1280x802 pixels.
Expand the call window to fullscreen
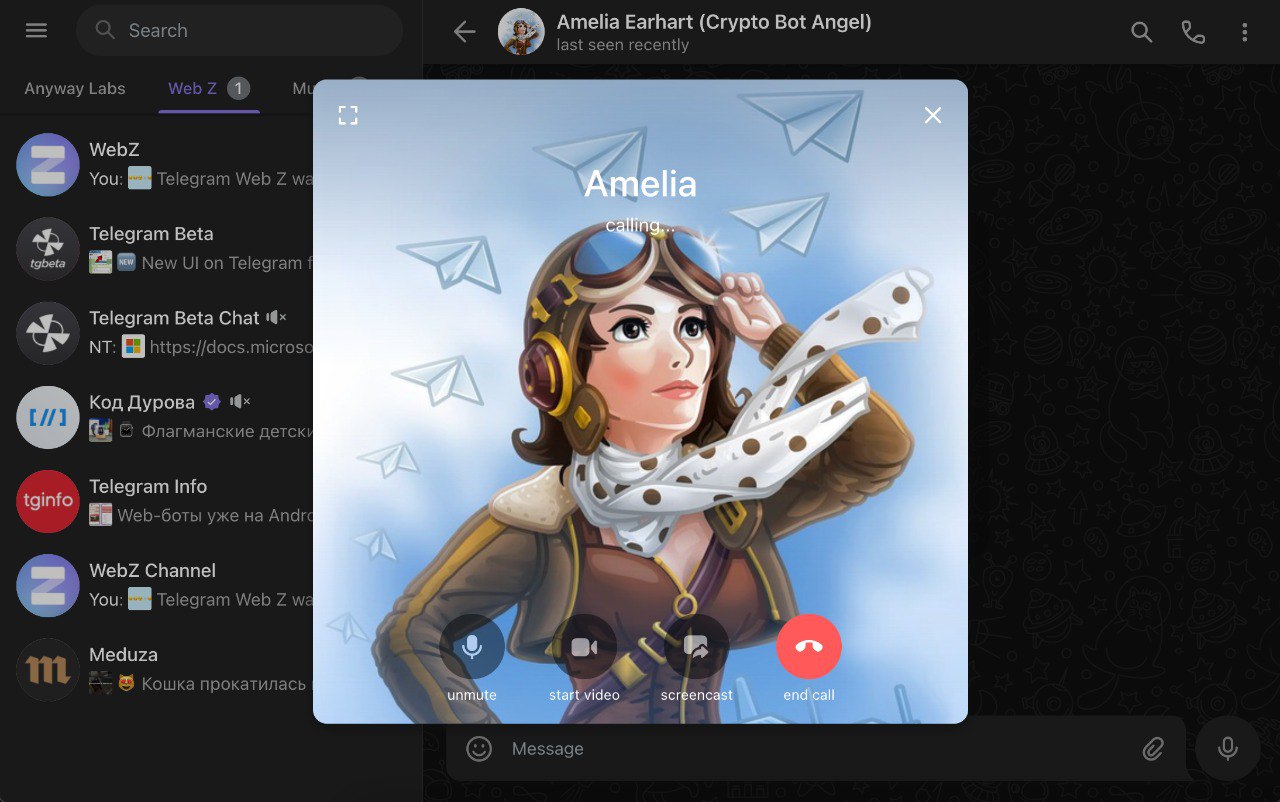[x=348, y=115]
